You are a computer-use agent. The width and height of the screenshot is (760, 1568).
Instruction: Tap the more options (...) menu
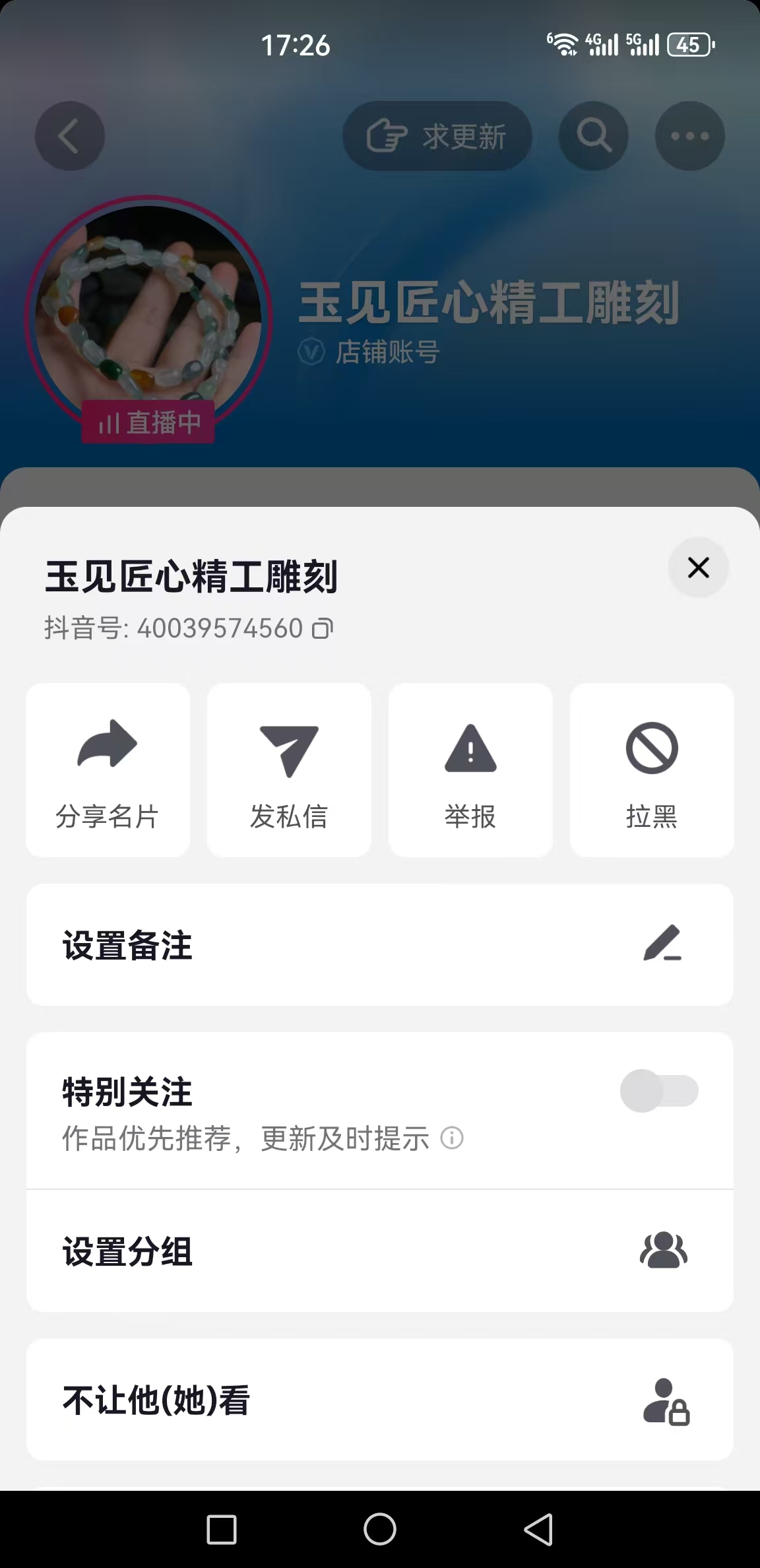688,135
